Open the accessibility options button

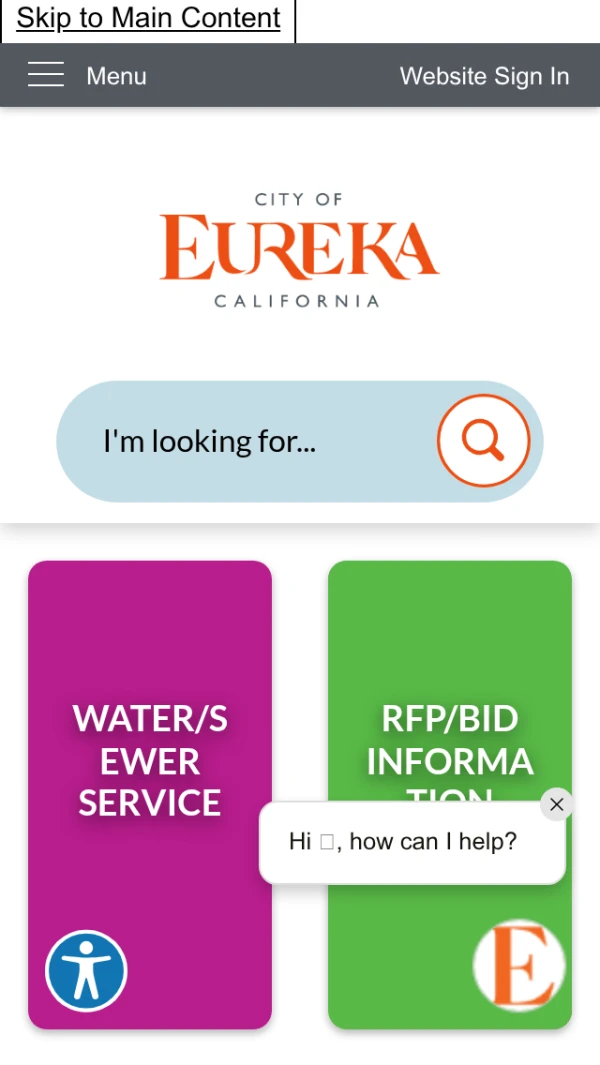pos(86,971)
